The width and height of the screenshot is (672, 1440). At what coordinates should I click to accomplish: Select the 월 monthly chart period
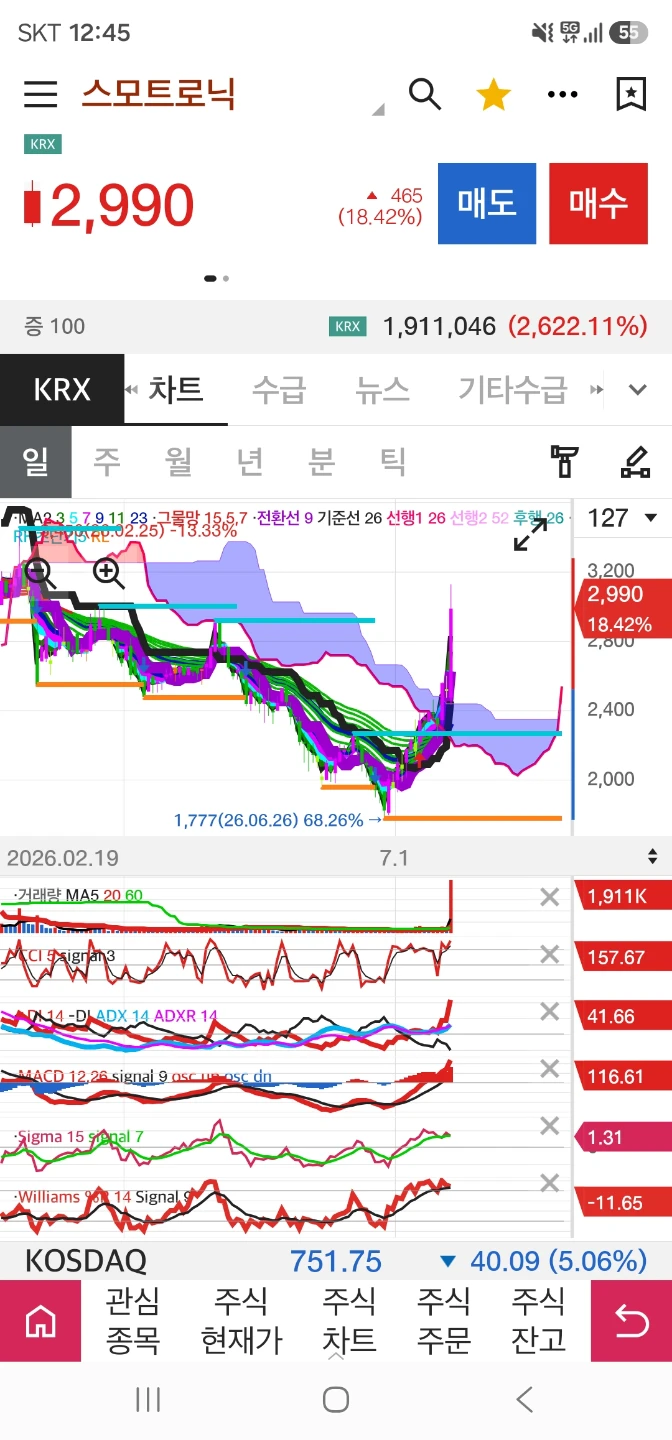tap(179, 461)
